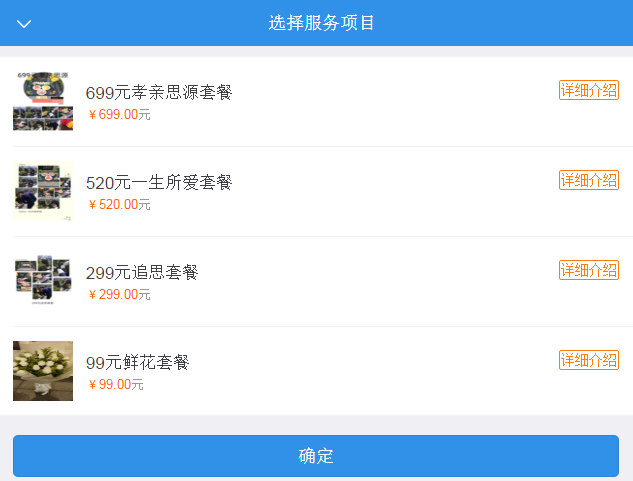Image resolution: width=633 pixels, height=481 pixels.
Task: View 详细介绍 for the 520元一生所爱套餐
Action: point(588,181)
